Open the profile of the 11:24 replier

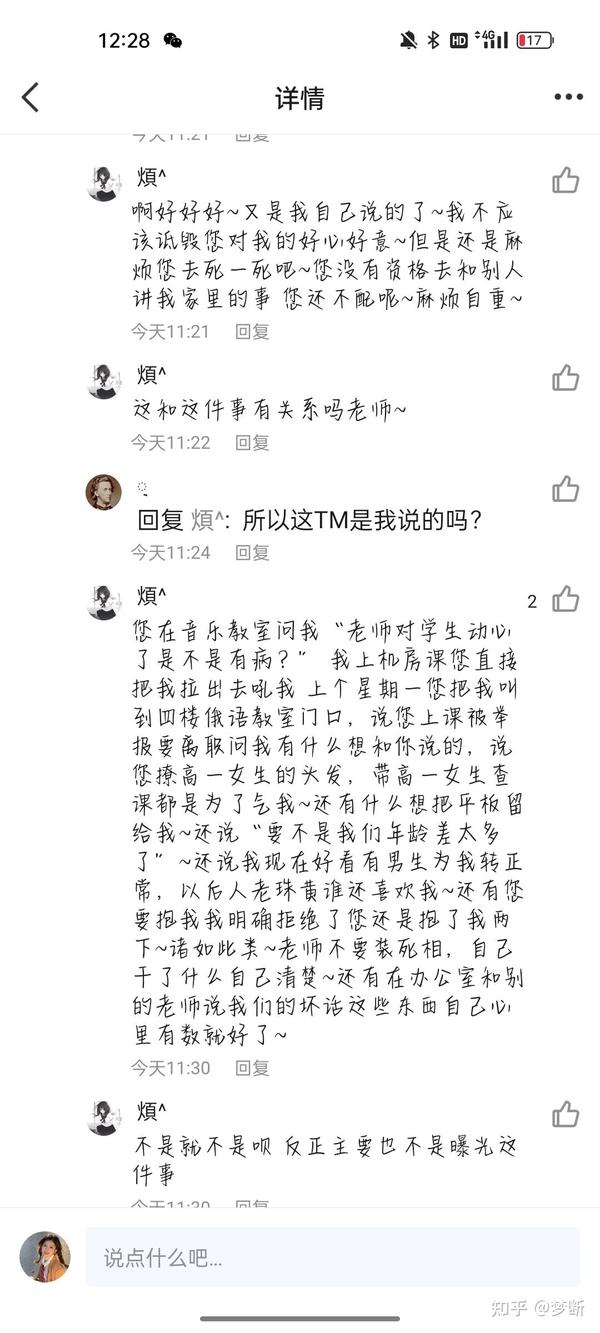point(104,492)
